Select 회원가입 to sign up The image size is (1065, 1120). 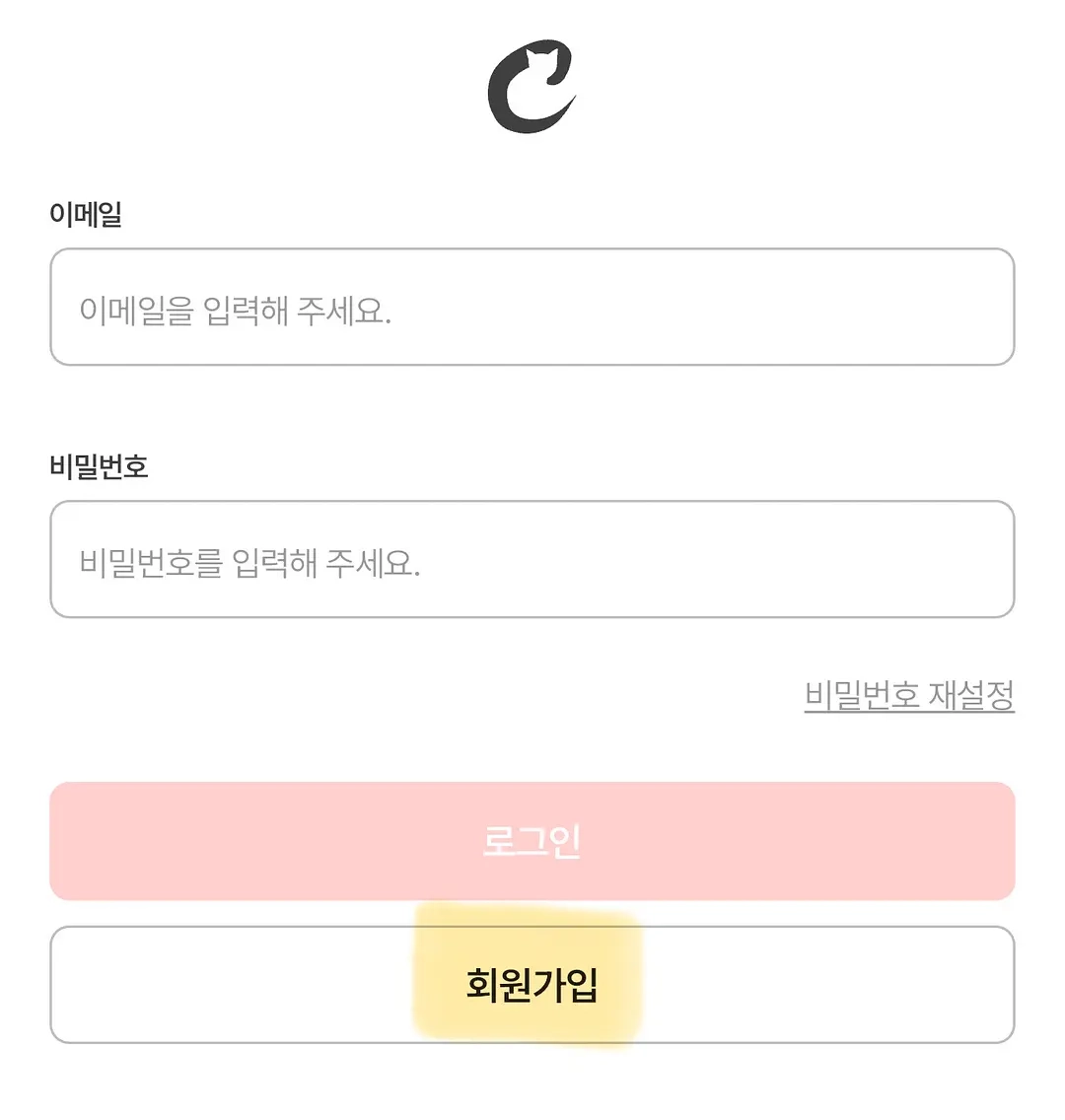(532, 984)
